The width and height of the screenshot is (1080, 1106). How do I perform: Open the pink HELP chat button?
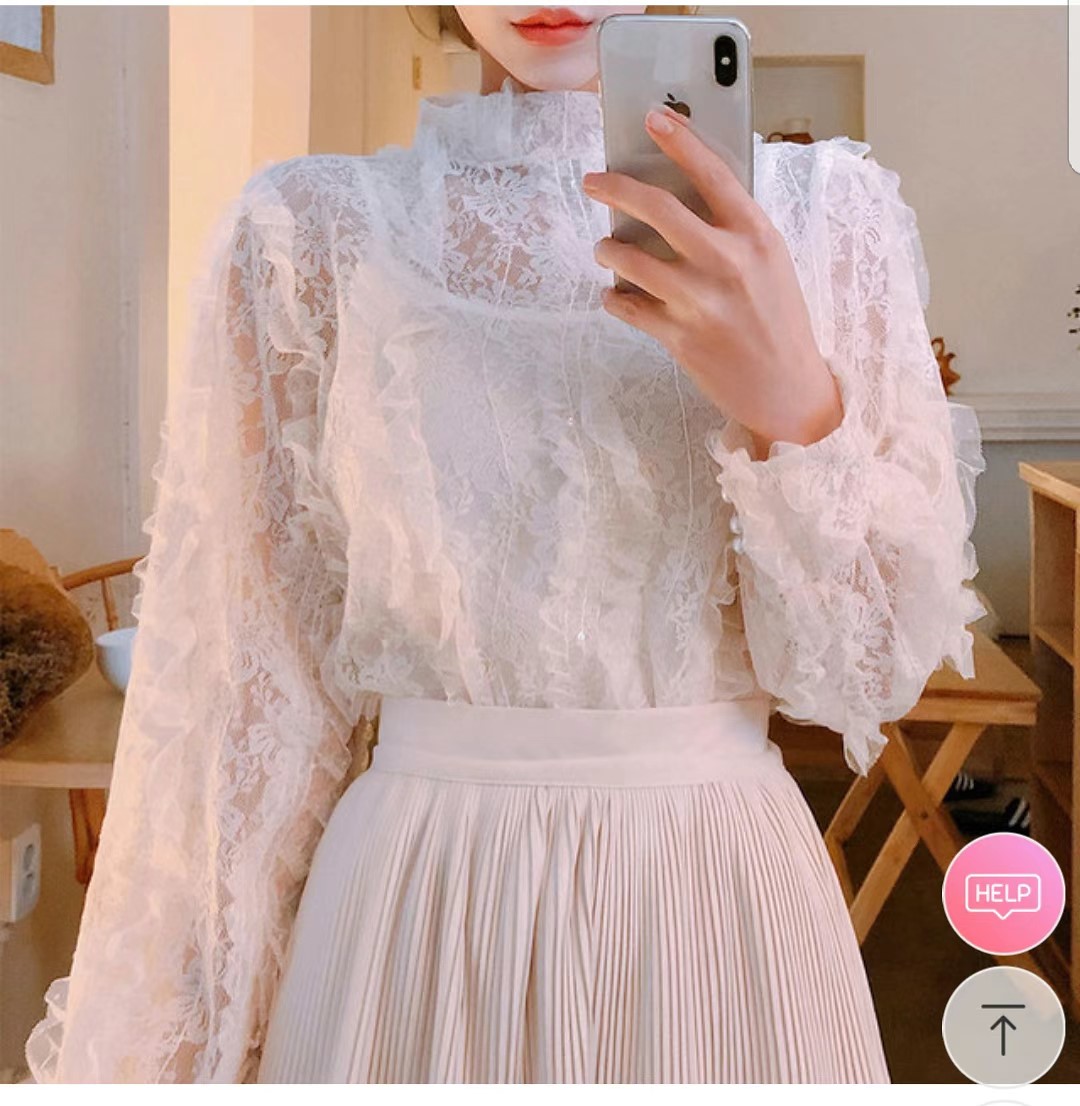[x=1003, y=893]
